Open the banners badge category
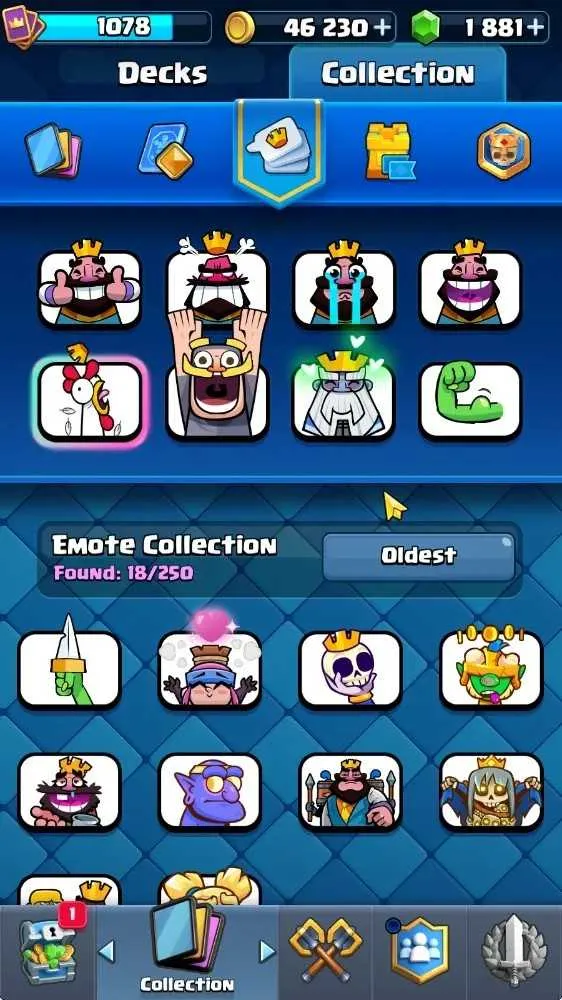The image size is (562, 1000). pos(504,151)
